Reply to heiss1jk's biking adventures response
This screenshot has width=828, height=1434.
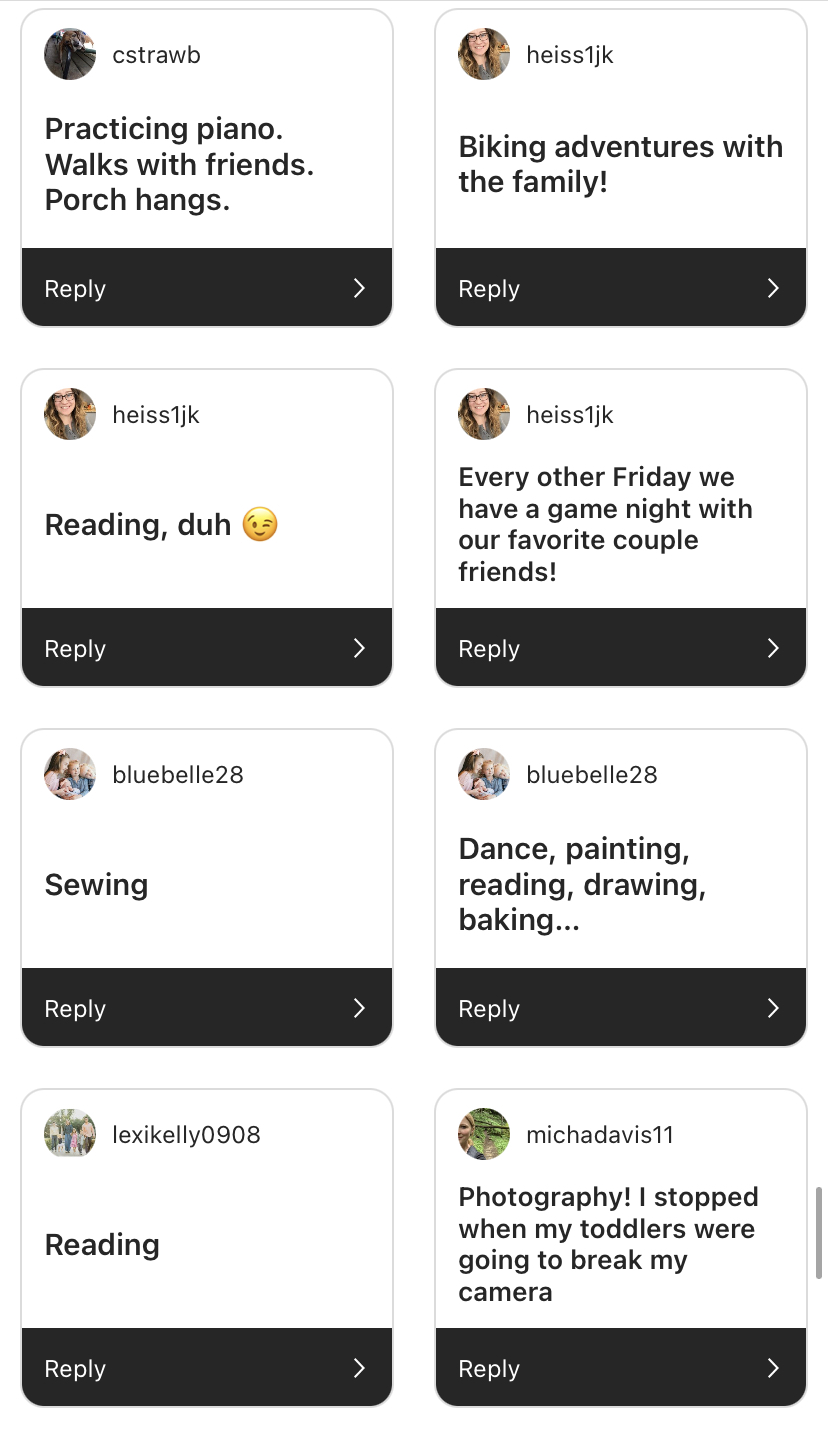pos(620,288)
